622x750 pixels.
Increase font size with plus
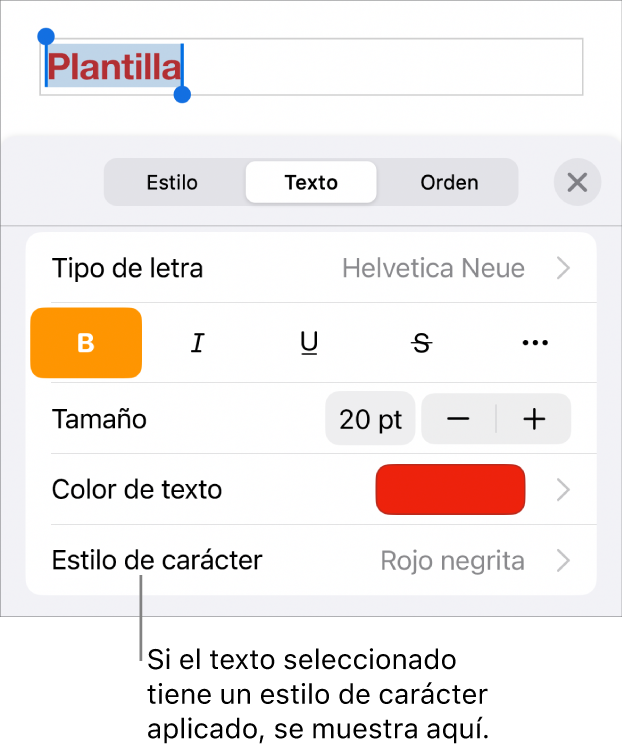pyautogui.click(x=535, y=419)
